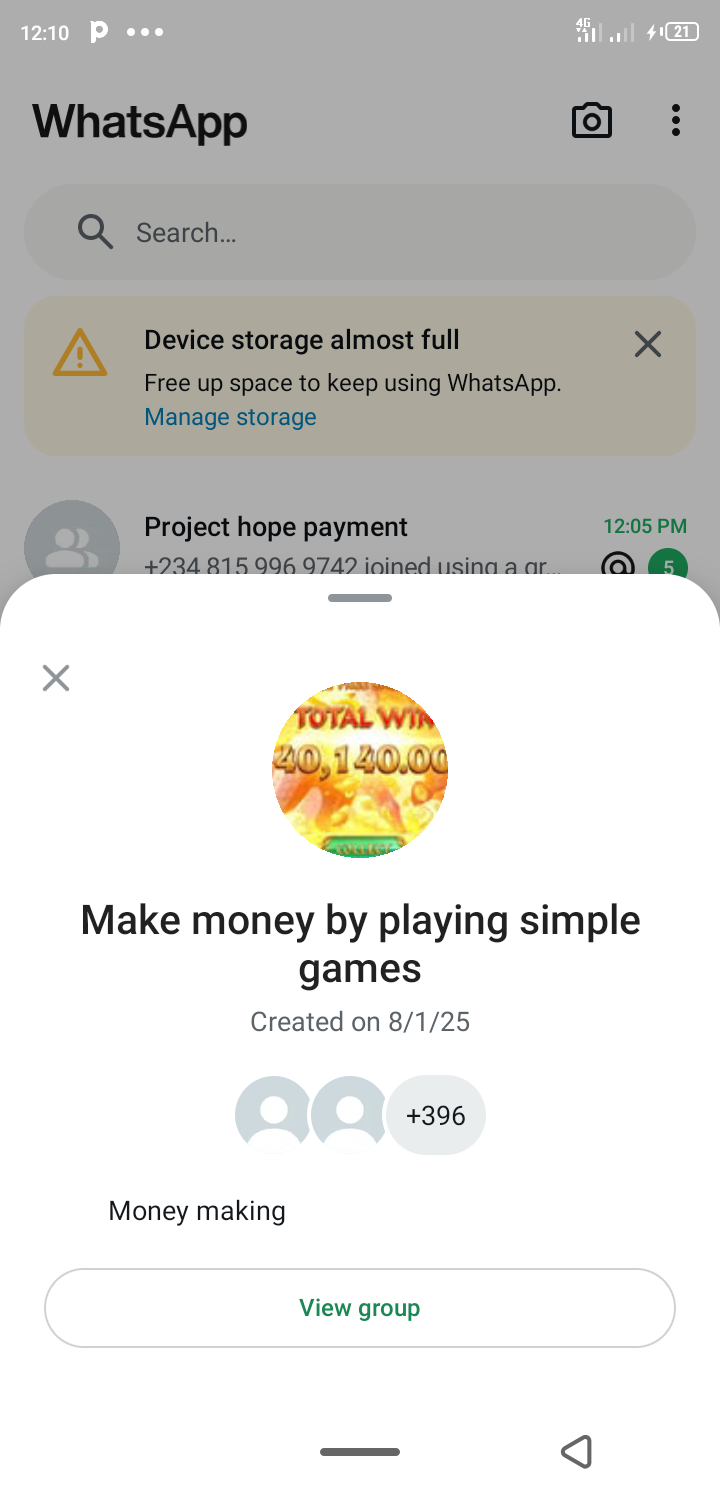Open the WhatsApp camera

591,121
